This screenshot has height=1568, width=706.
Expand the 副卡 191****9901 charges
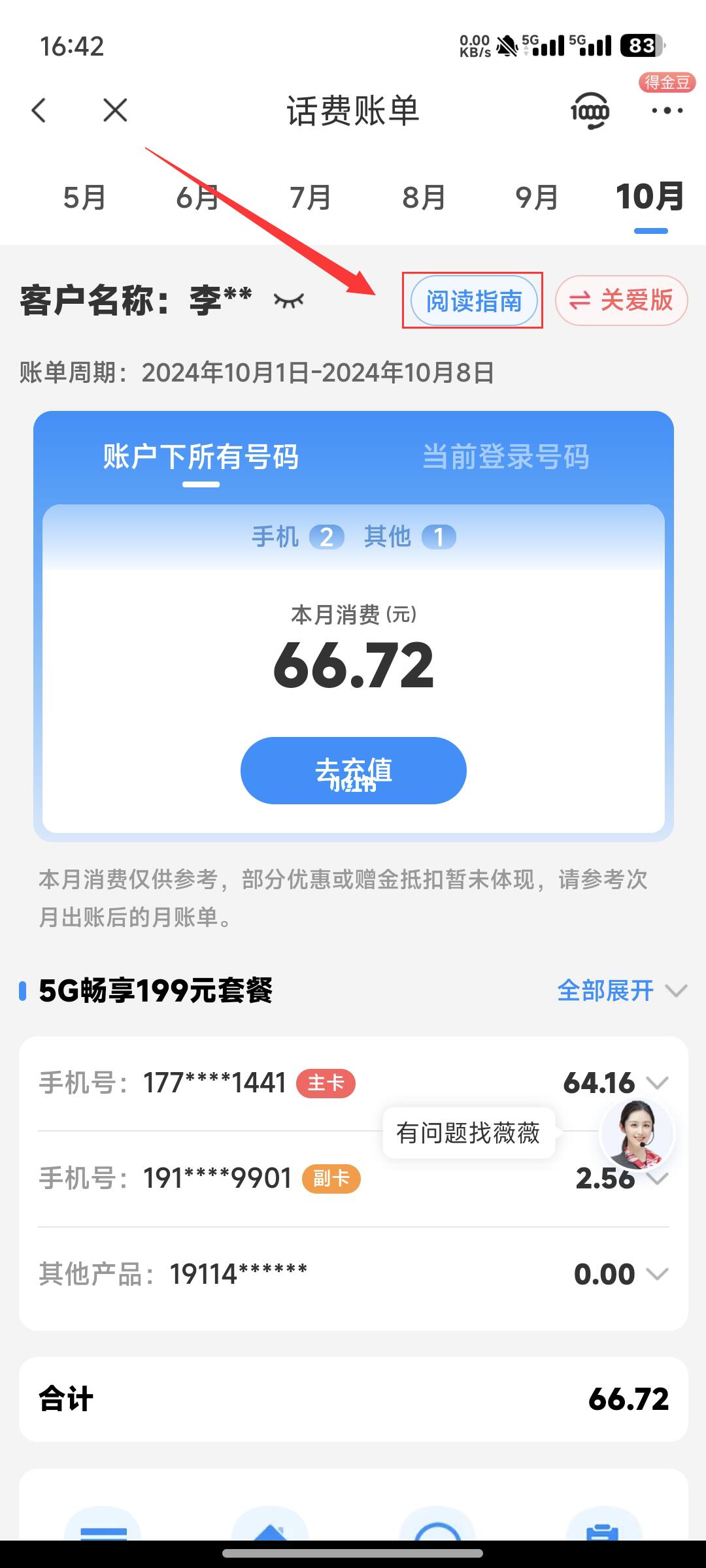pos(660,1179)
